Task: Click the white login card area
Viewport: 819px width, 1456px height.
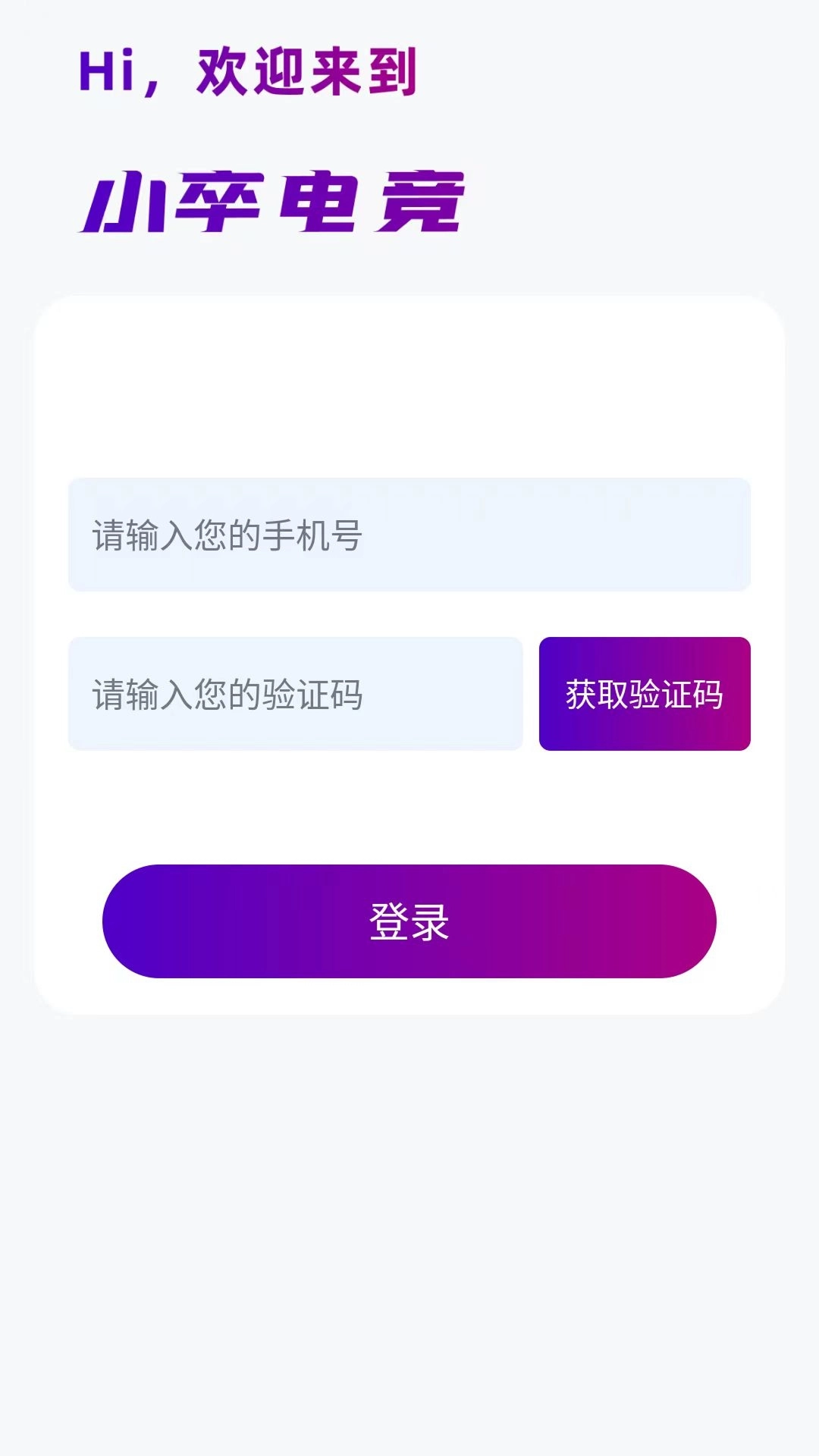Action: coord(409,379)
